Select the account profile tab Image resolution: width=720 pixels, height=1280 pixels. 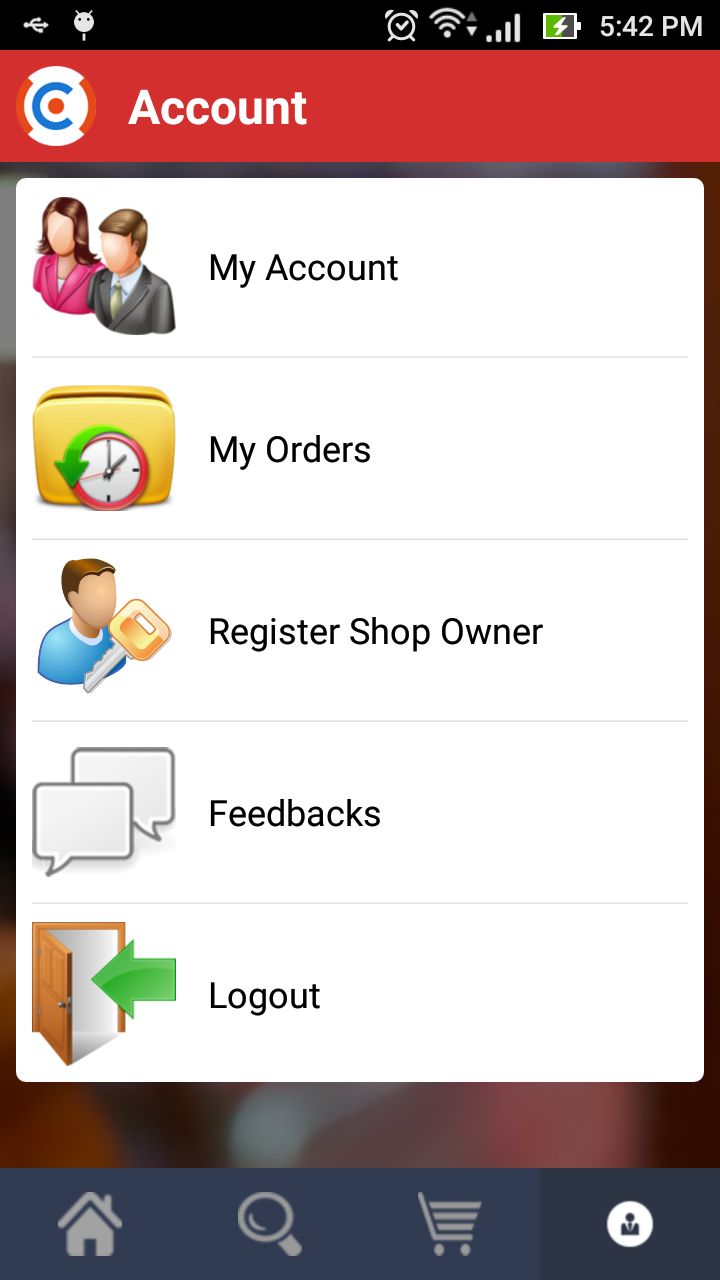click(x=630, y=1224)
